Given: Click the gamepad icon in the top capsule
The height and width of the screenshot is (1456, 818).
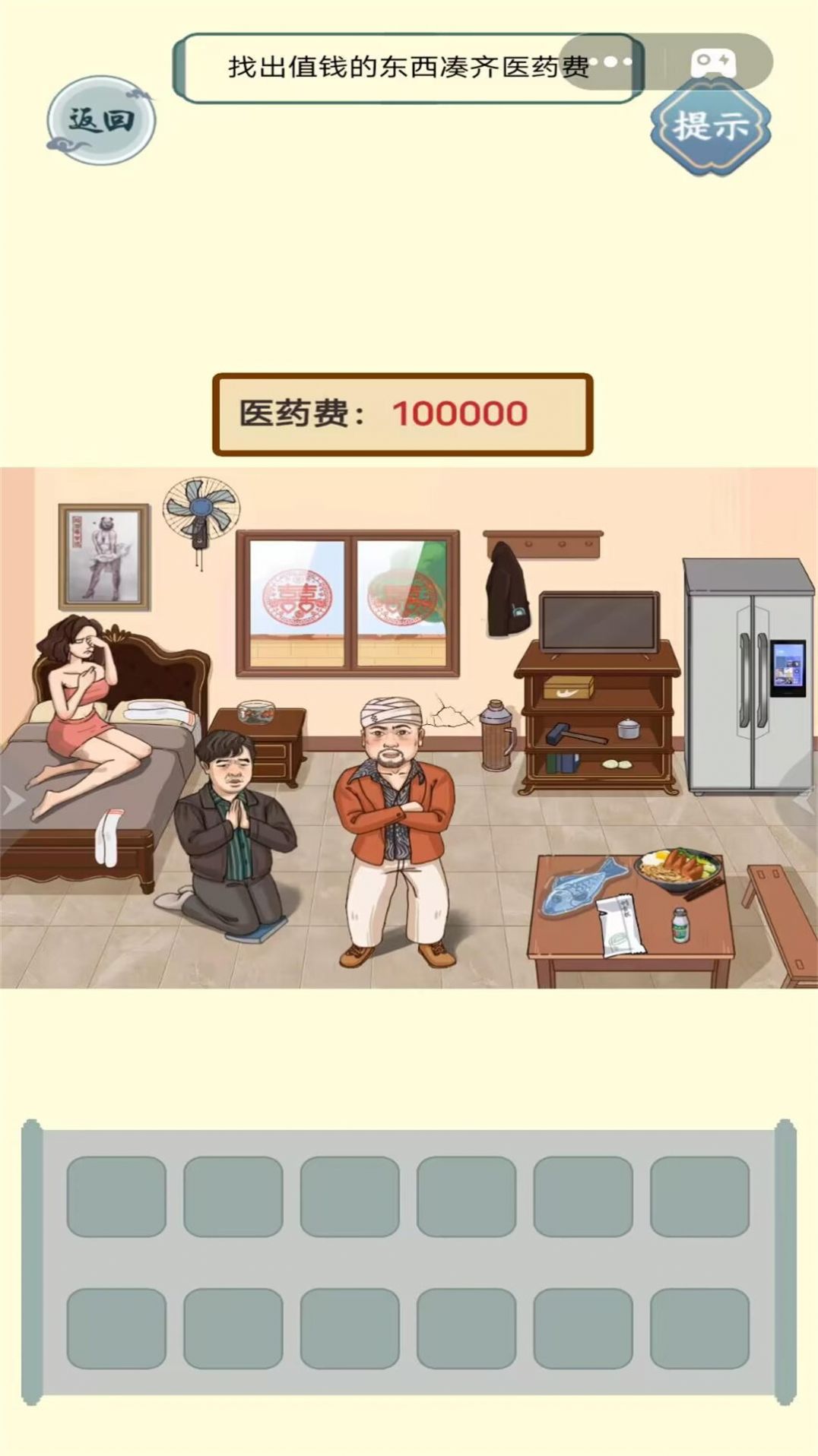Looking at the screenshot, I should click(x=710, y=62).
